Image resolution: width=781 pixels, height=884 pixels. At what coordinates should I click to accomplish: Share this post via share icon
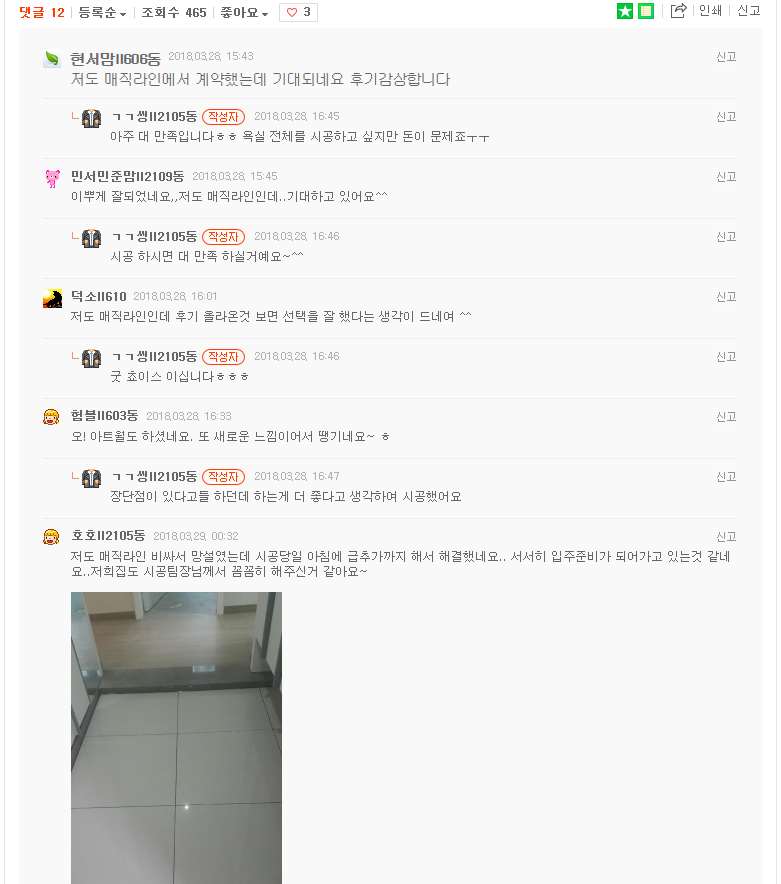pyautogui.click(x=678, y=11)
